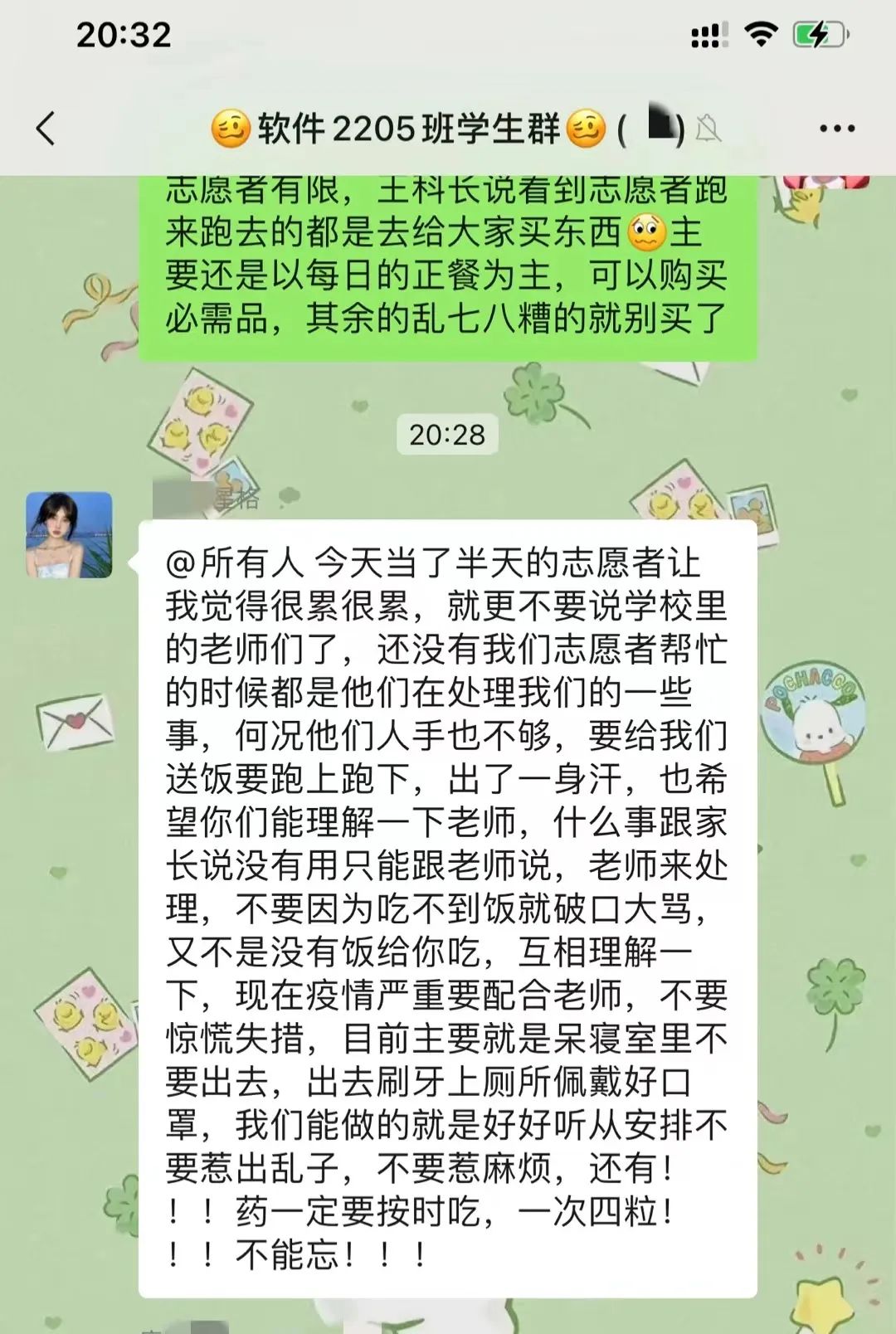The height and width of the screenshot is (1334, 896).
Task: Open the message sender's avatar profile
Action: (x=69, y=534)
